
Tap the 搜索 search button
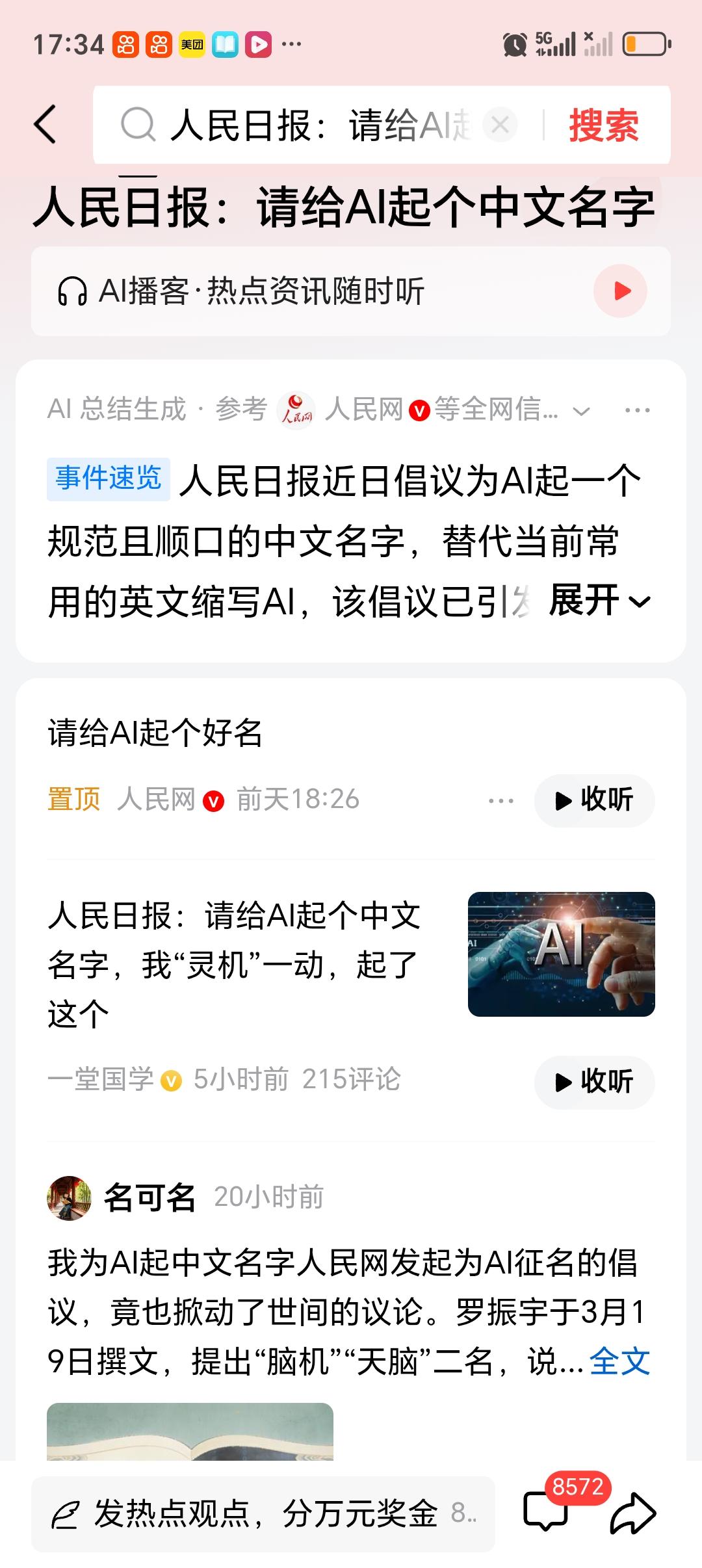coord(603,126)
